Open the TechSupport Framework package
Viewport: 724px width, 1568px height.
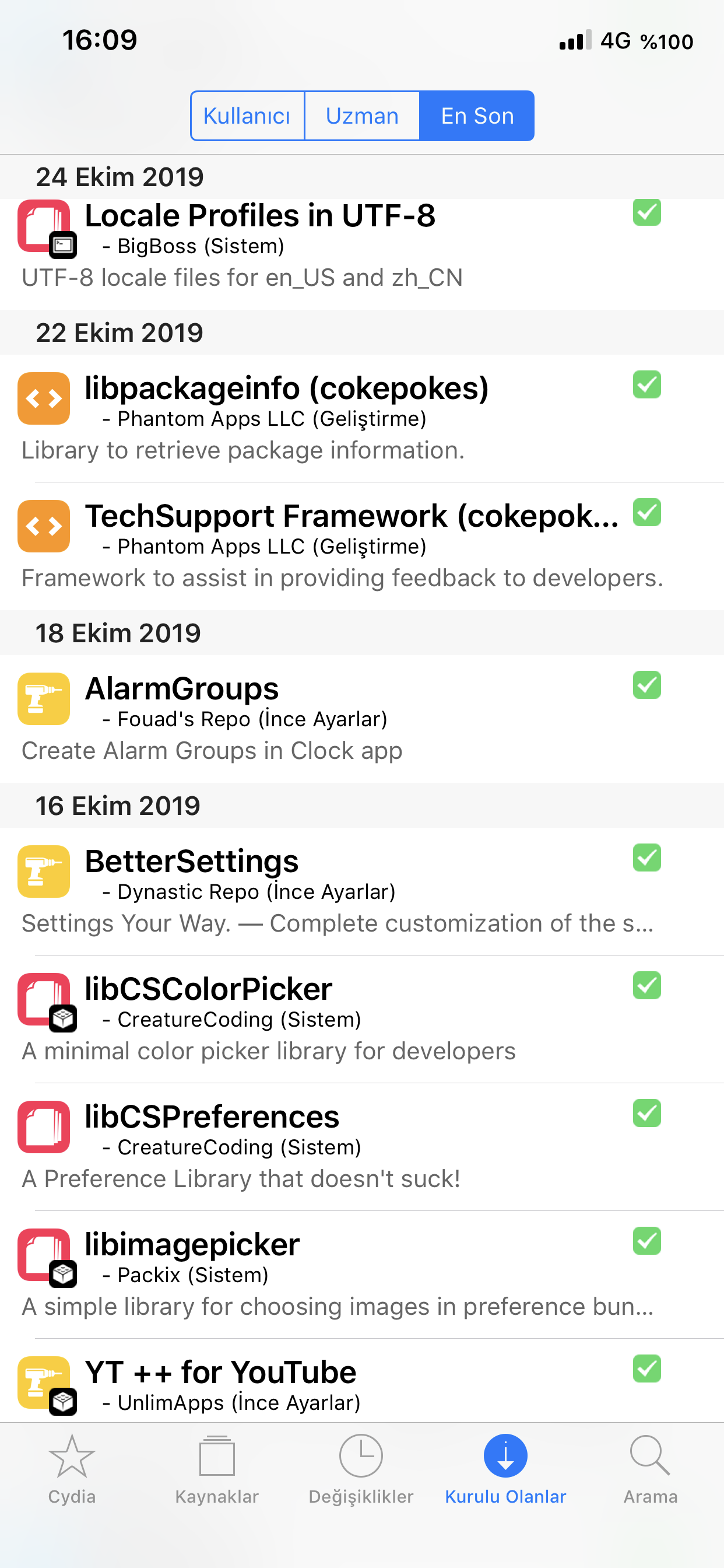(x=340, y=547)
